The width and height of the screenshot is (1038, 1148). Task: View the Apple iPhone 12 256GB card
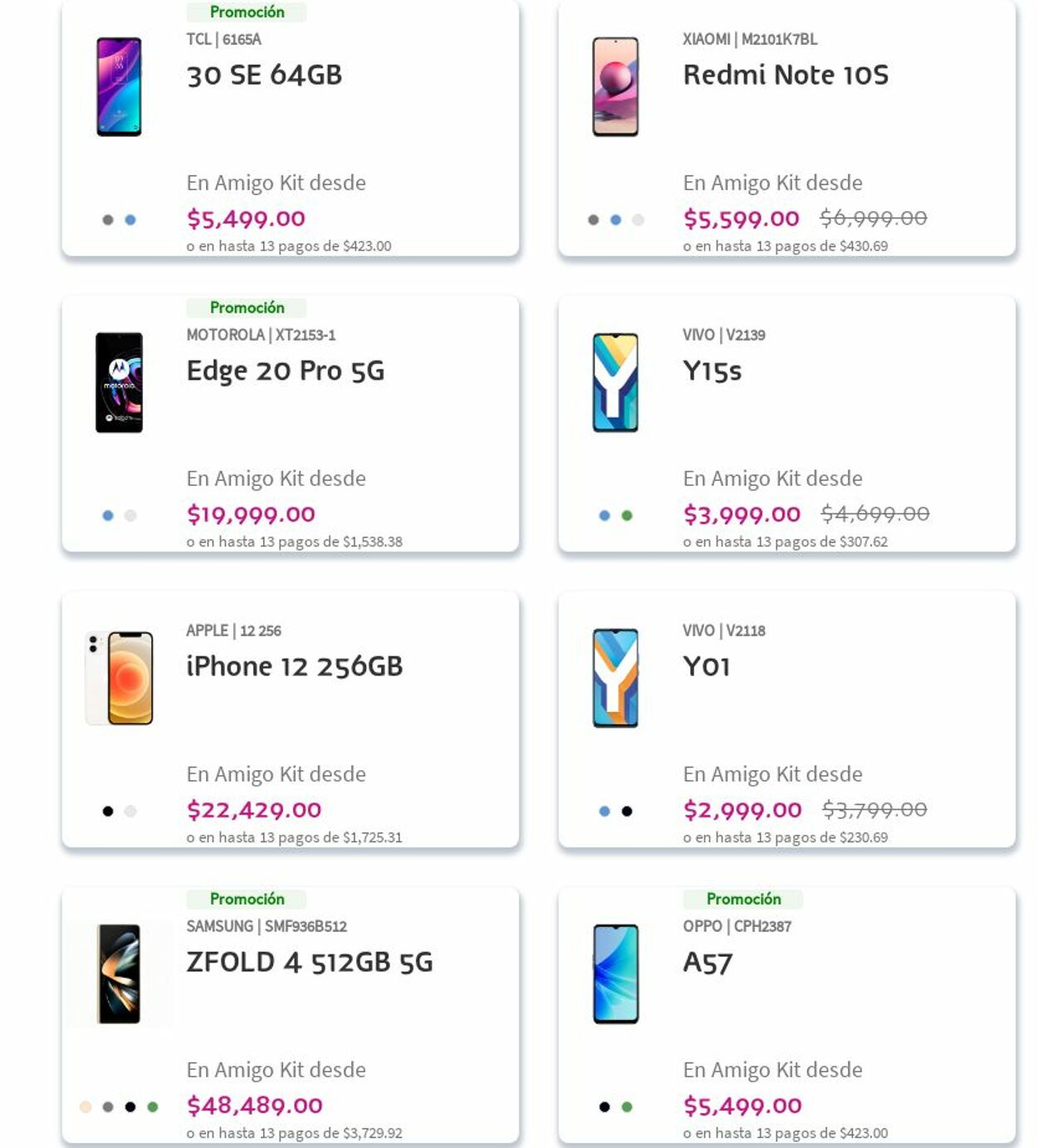294,667
